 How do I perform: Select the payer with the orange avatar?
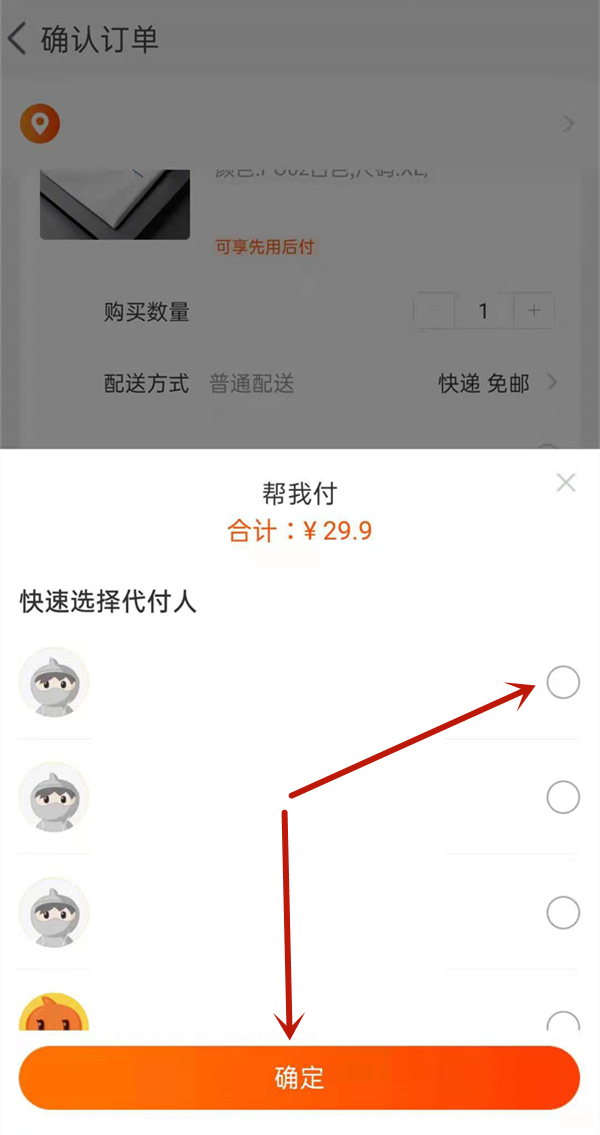pyautogui.click(x=563, y=1024)
